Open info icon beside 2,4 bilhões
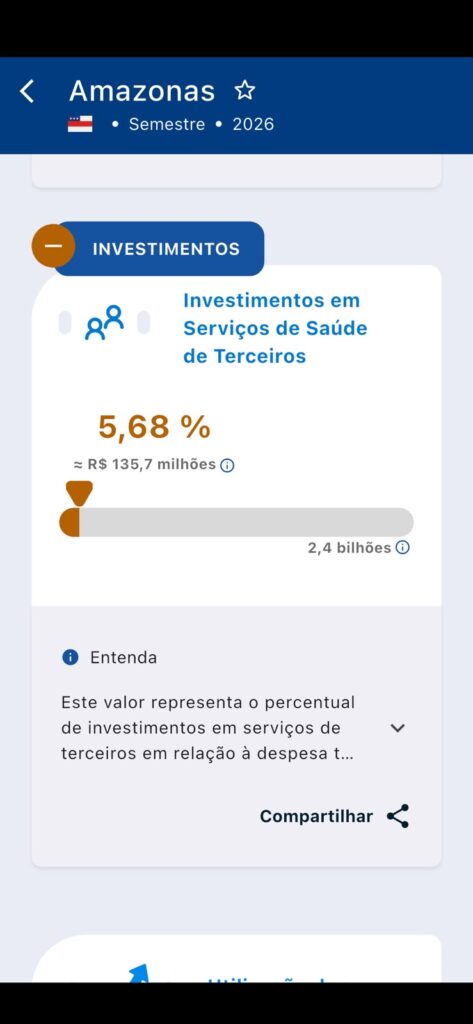The height and width of the screenshot is (1024, 473). point(403,548)
